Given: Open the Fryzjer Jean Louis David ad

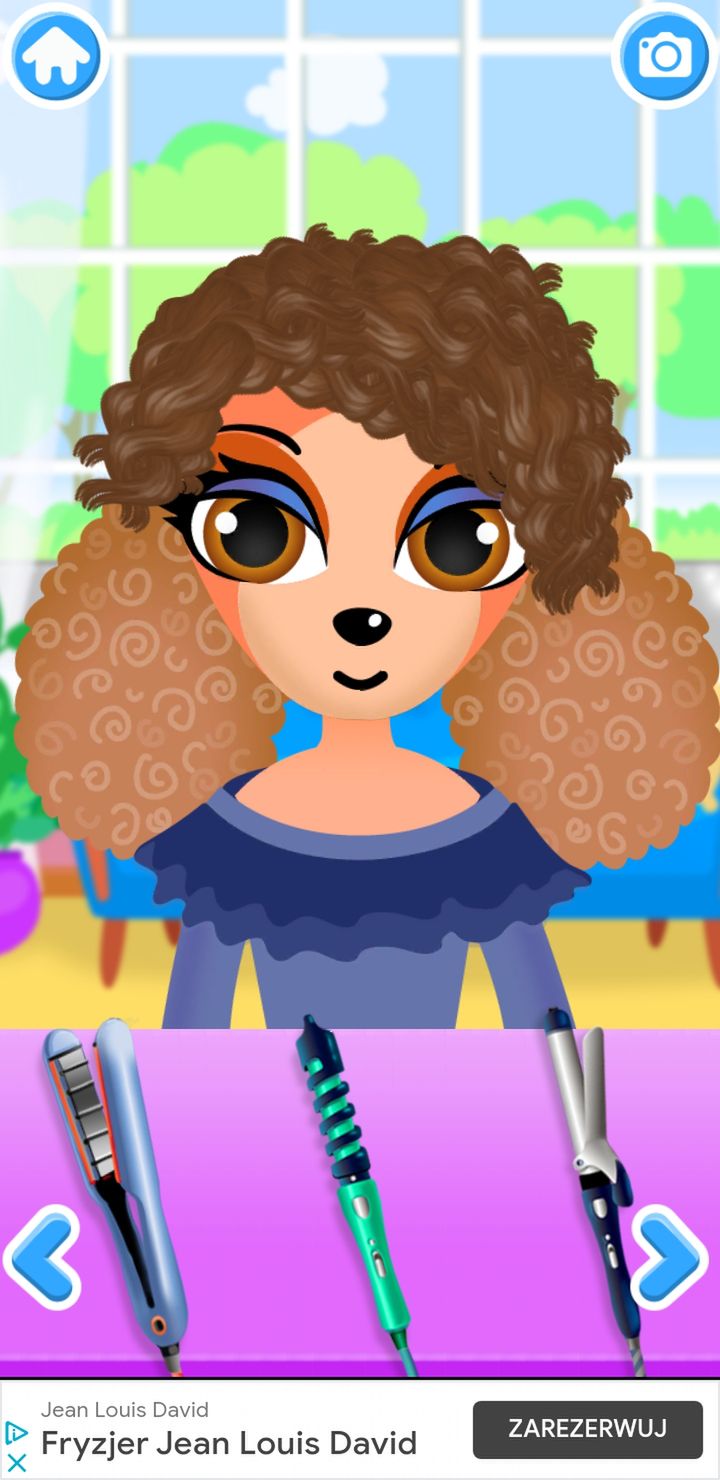Looking at the screenshot, I should [x=228, y=1443].
